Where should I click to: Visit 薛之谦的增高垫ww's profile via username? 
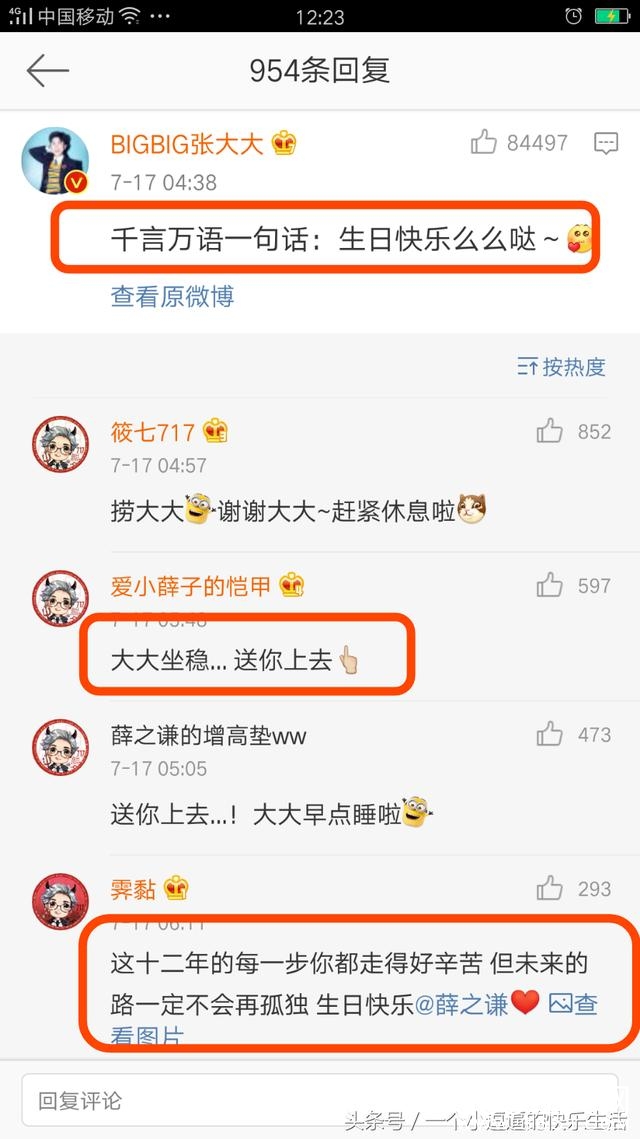[x=208, y=737]
